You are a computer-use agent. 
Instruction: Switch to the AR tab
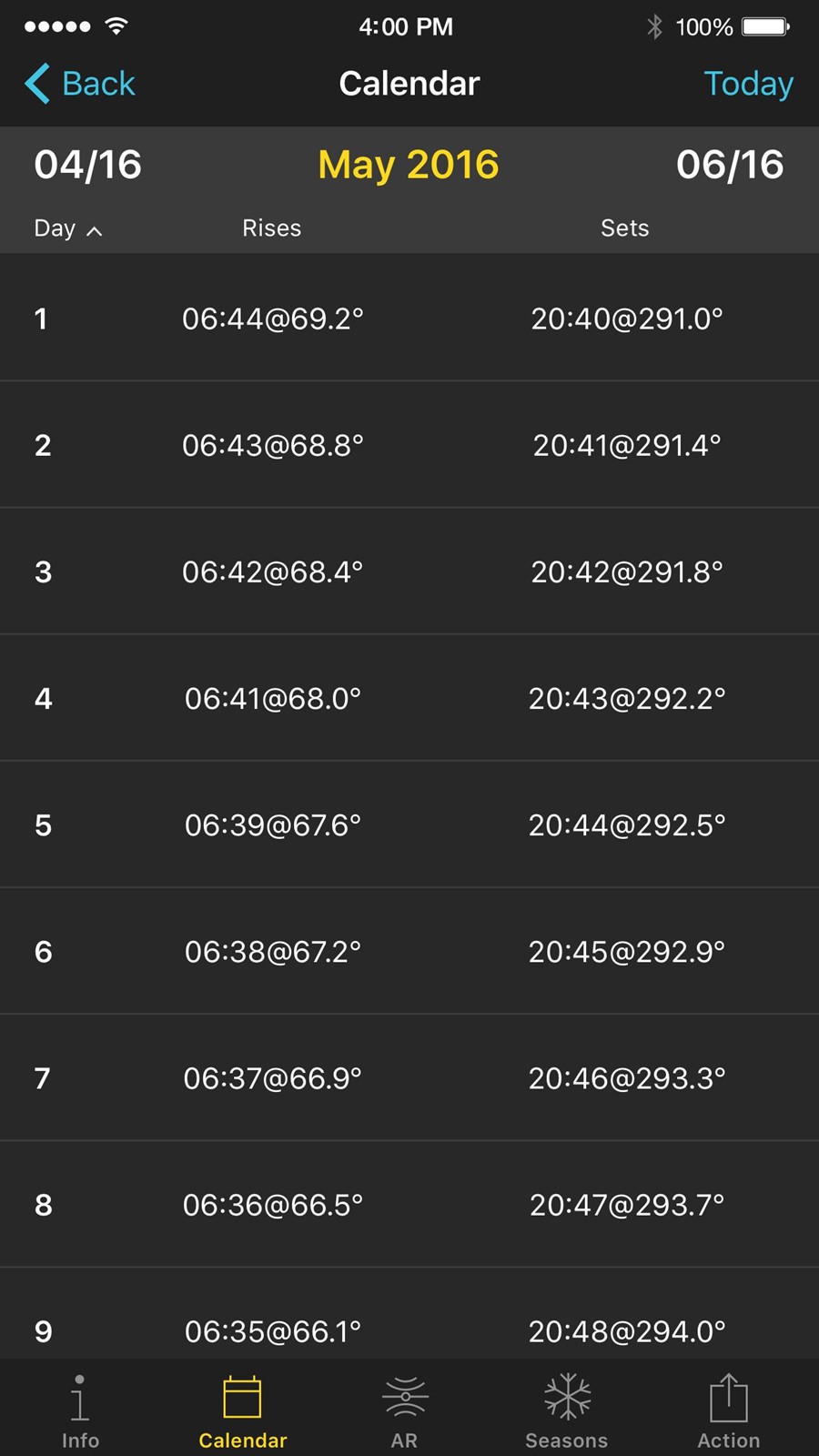click(405, 1411)
